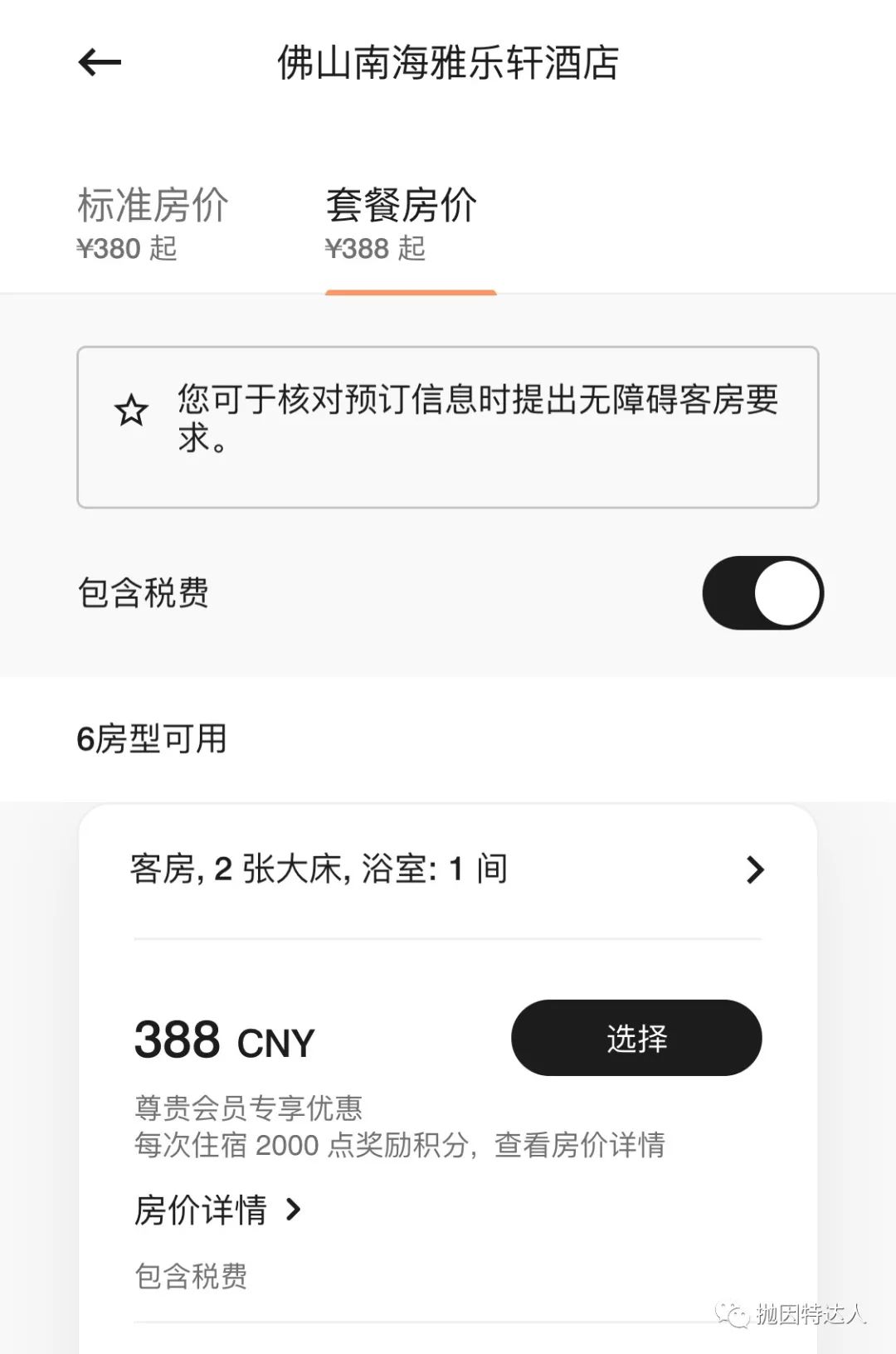Image resolution: width=896 pixels, height=1354 pixels.
Task: Select the 套餐房价 tab
Action: tap(402, 222)
